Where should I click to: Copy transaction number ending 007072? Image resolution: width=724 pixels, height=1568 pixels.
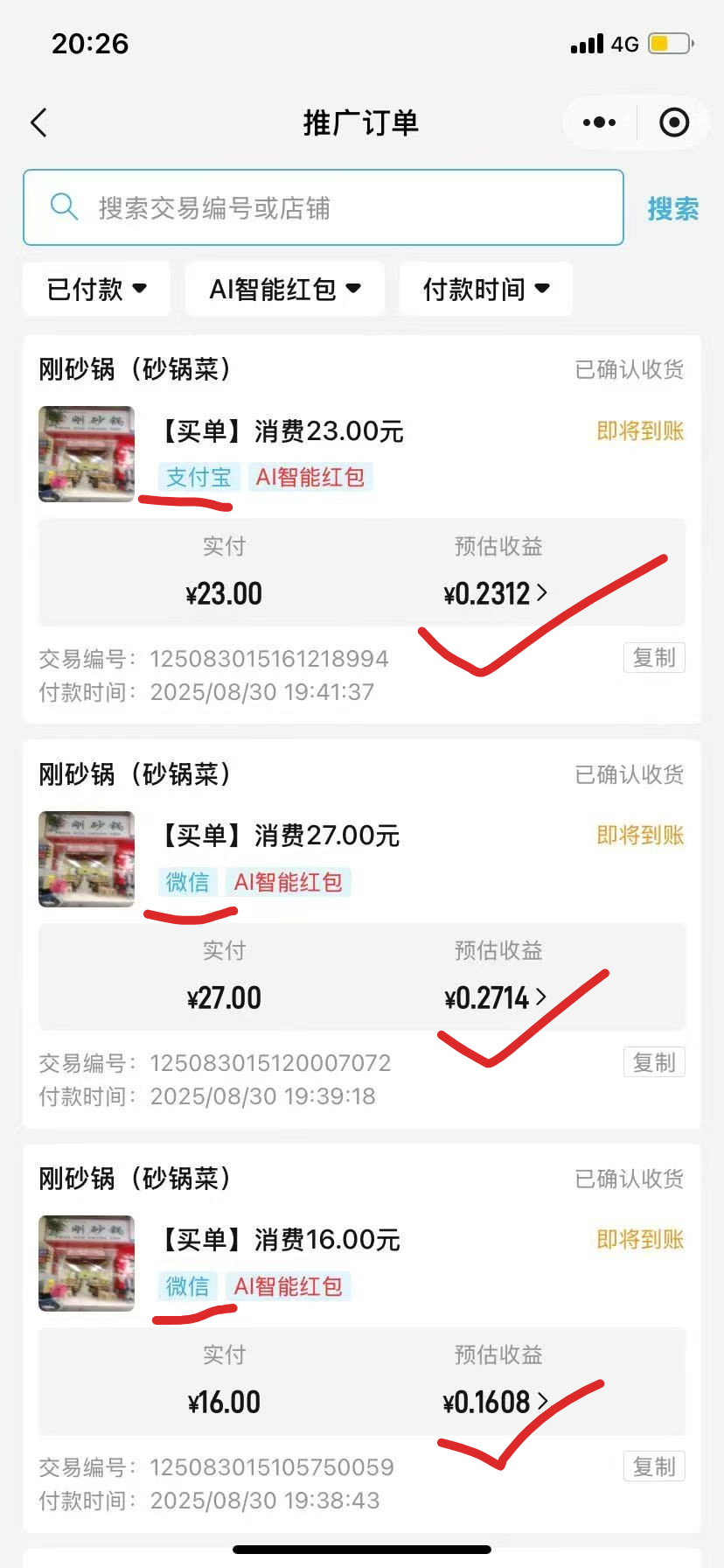tap(654, 1062)
